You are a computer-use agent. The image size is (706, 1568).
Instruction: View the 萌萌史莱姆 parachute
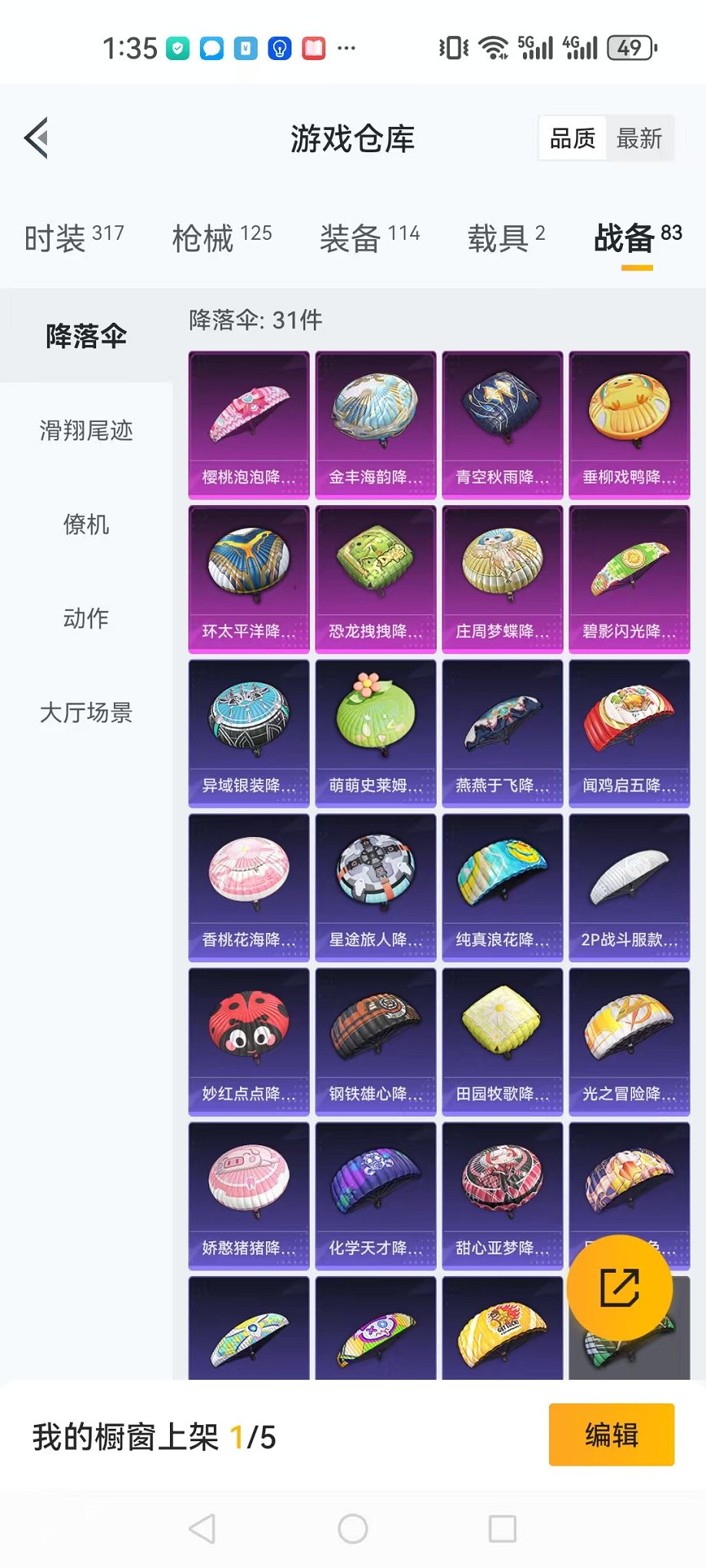375,733
